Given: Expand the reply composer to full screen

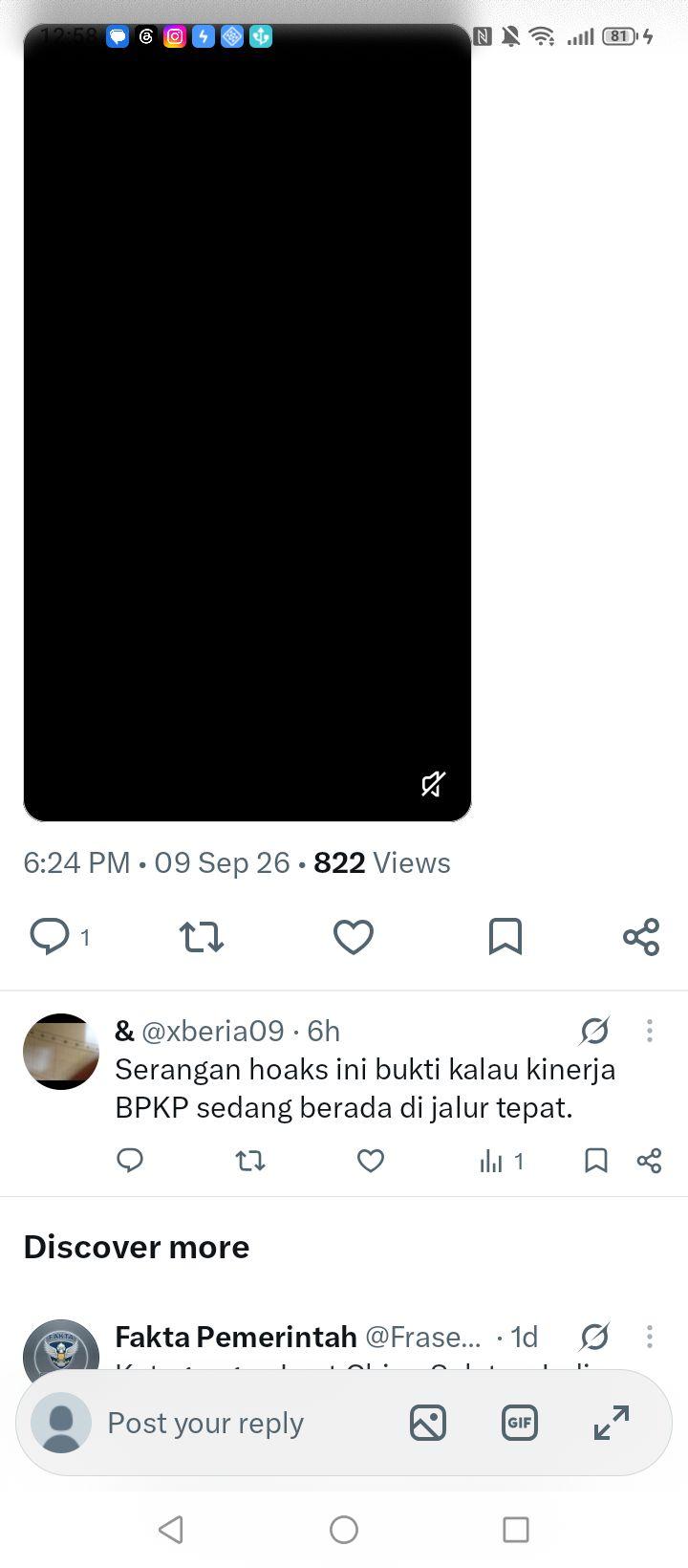Looking at the screenshot, I should pyautogui.click(x=612, y=1423).
